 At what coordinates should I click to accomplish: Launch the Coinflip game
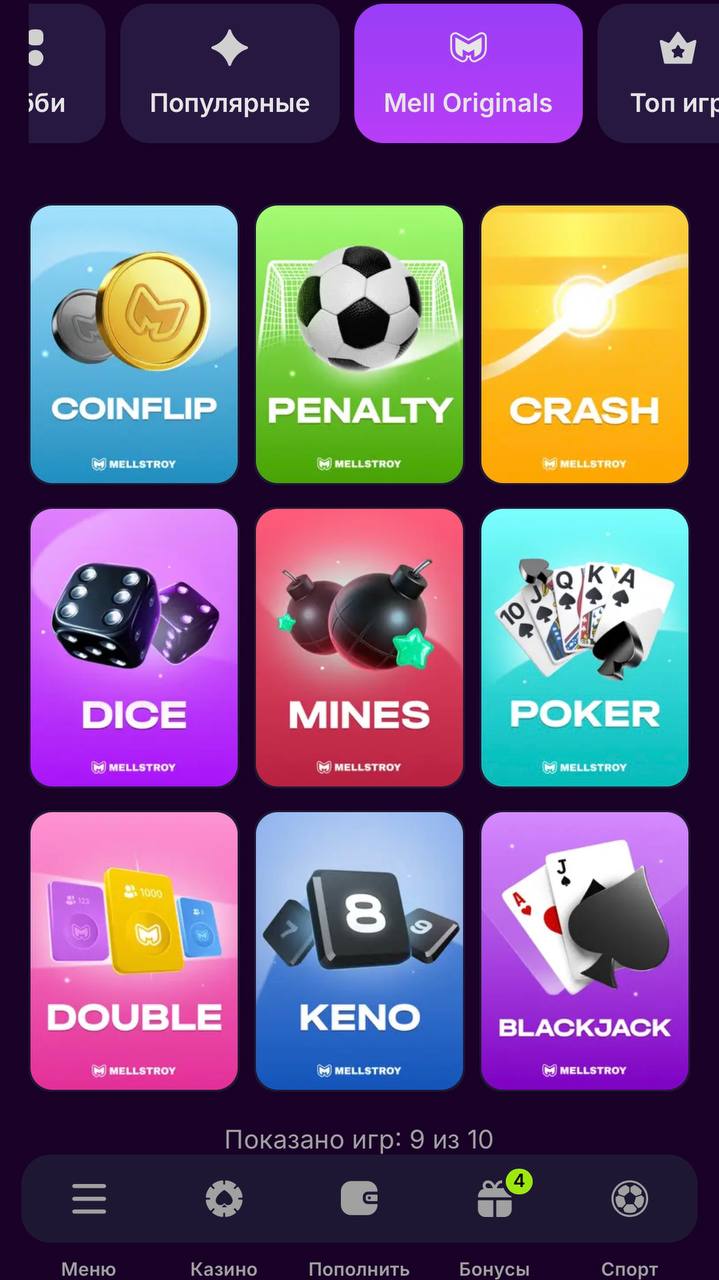pos(134,344)
